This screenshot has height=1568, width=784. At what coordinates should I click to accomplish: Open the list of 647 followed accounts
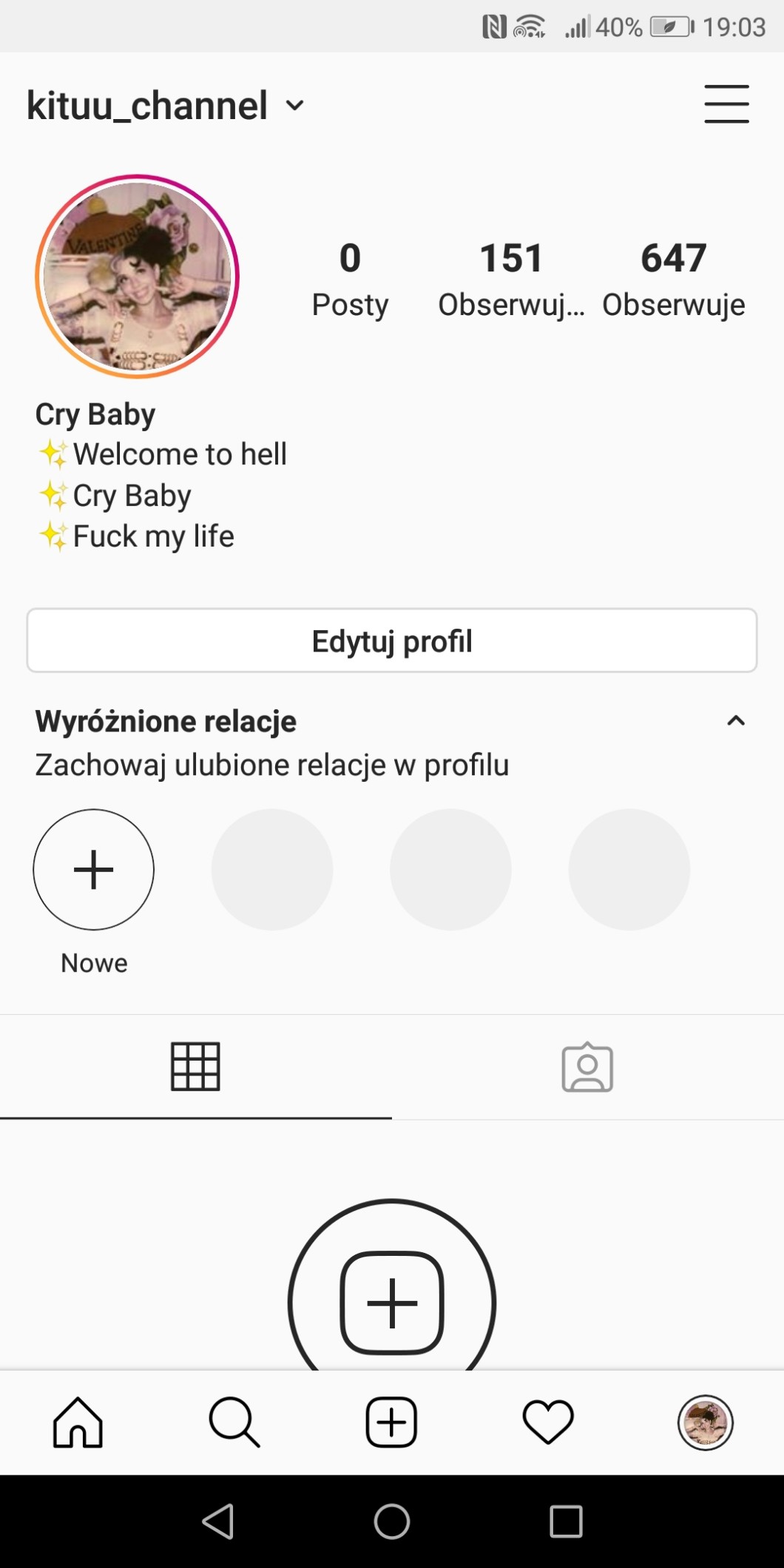673,280
